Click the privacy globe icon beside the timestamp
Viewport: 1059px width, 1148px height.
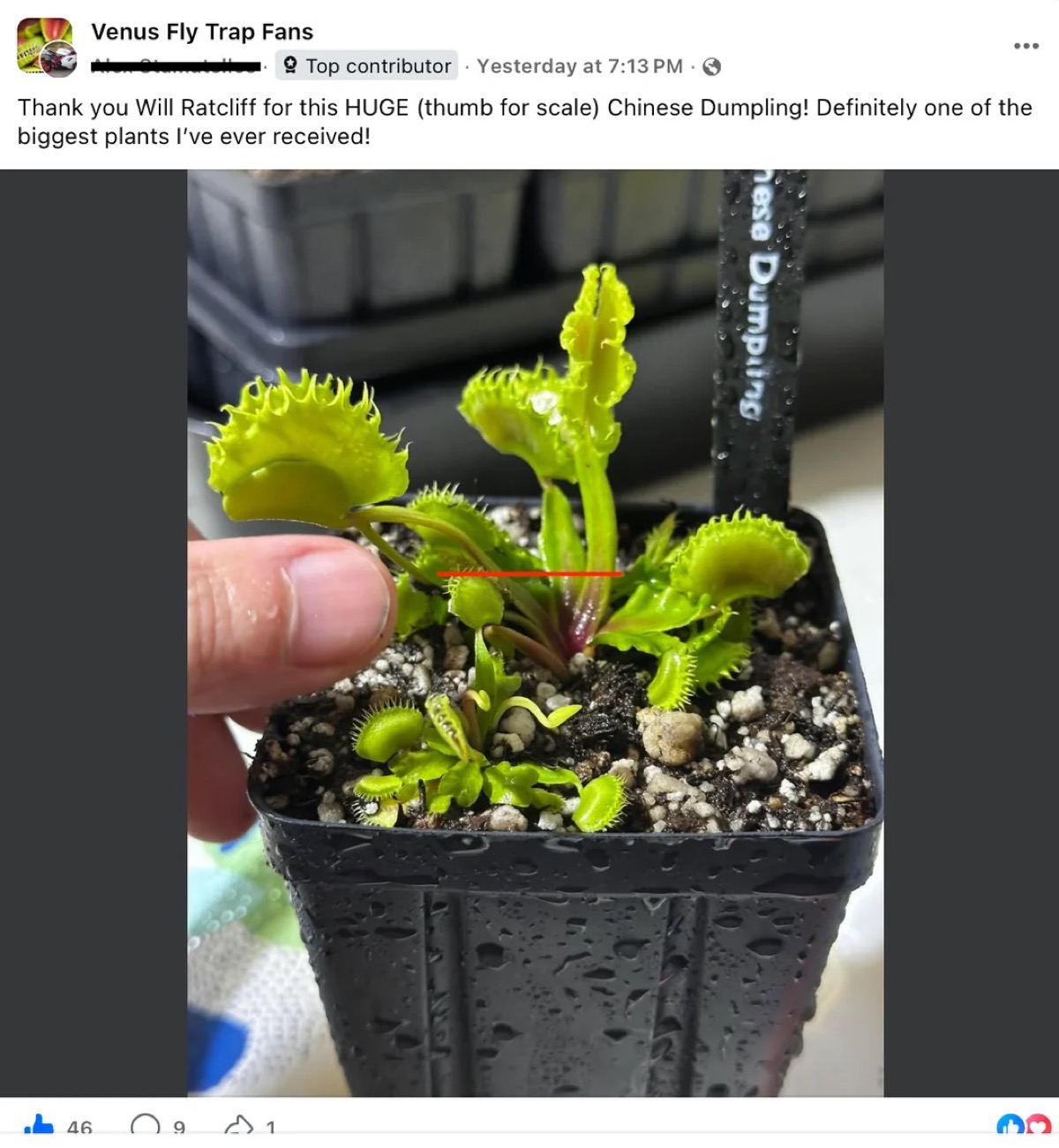(712, 65)
